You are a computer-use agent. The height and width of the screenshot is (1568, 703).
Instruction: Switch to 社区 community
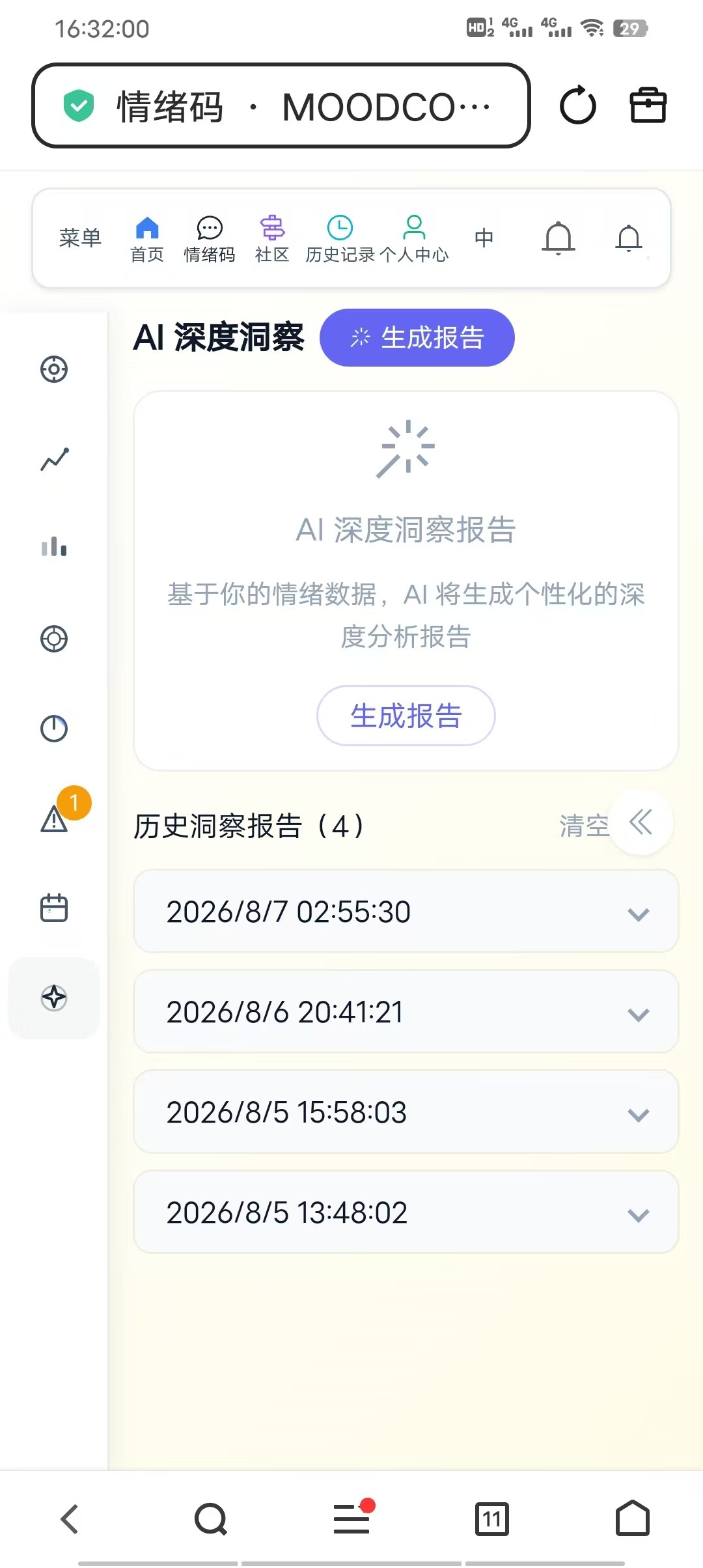pos(272,239)
